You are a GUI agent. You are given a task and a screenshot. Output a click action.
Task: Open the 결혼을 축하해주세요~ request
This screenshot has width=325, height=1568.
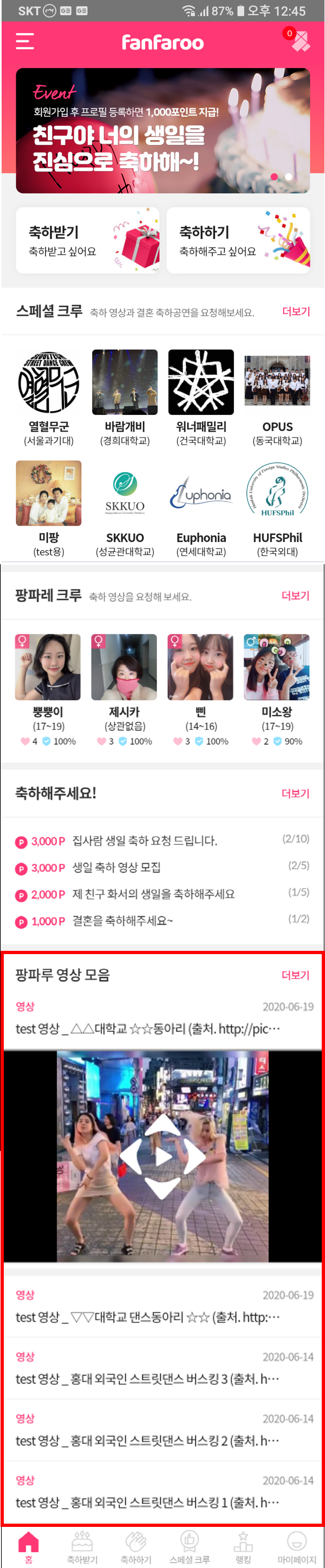point(122,921)
